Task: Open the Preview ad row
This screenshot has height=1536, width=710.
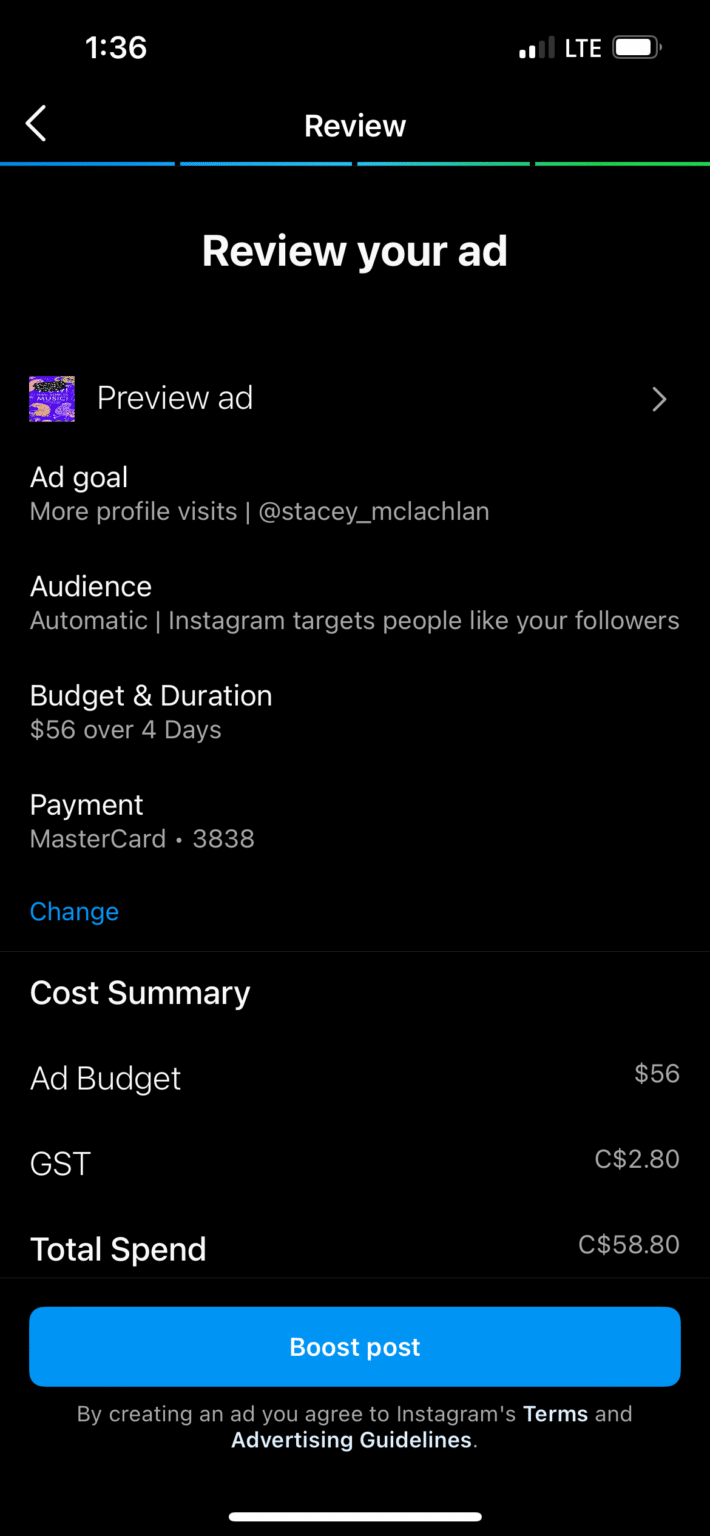Action: click(354, 399)
